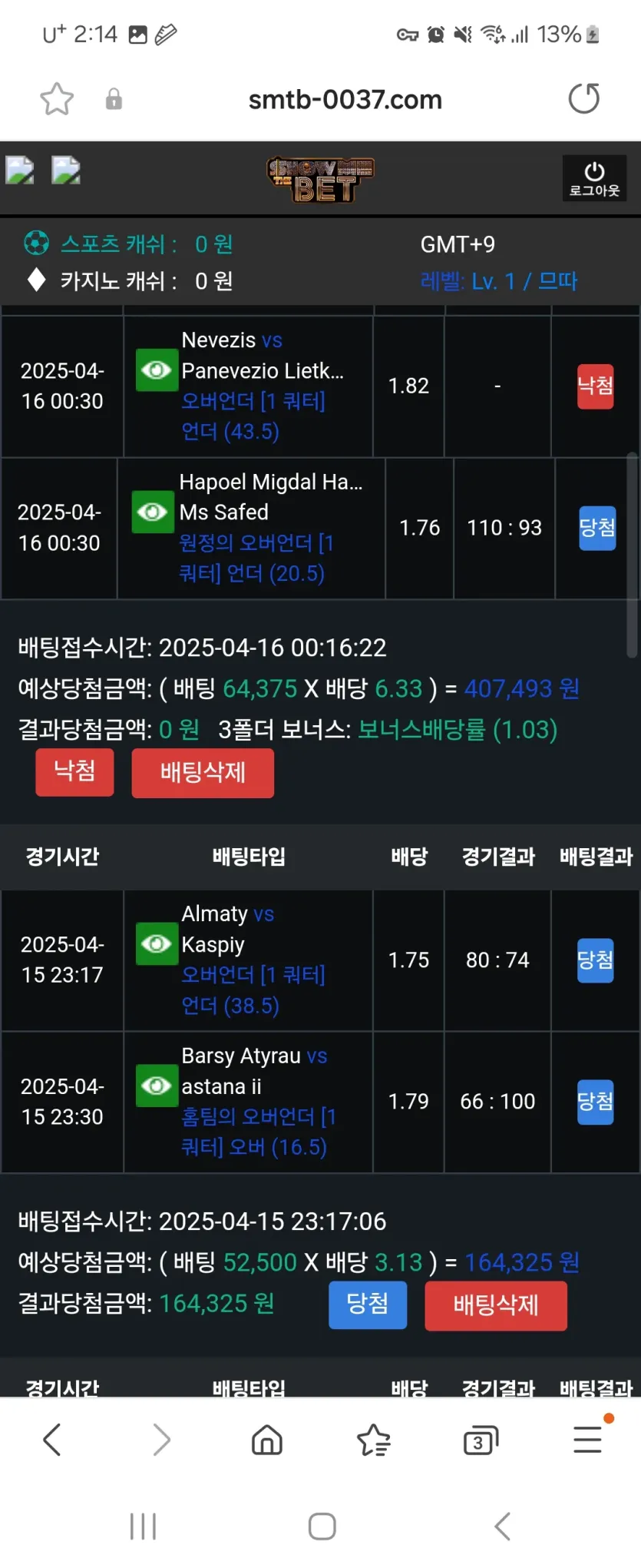Open the browser bookmarks list
This screenshot has width=641, height=1568.
point(374,1440)
